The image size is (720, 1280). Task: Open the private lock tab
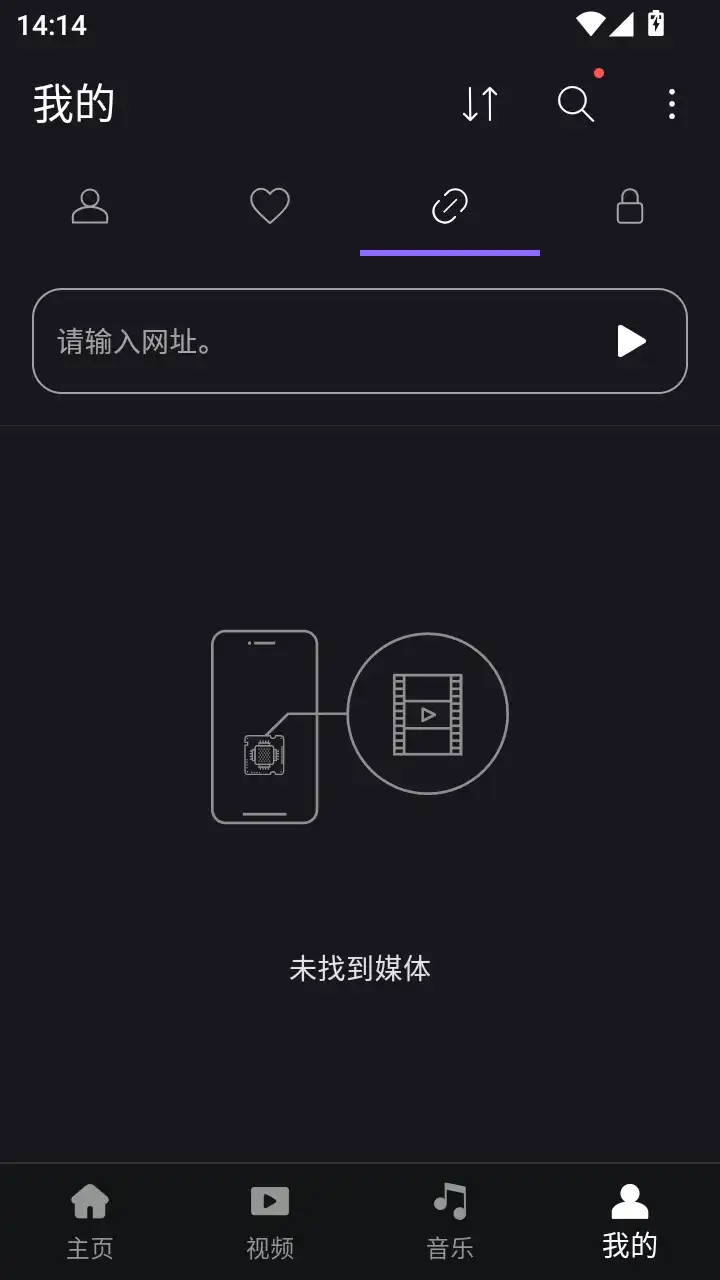pos(630,206)
